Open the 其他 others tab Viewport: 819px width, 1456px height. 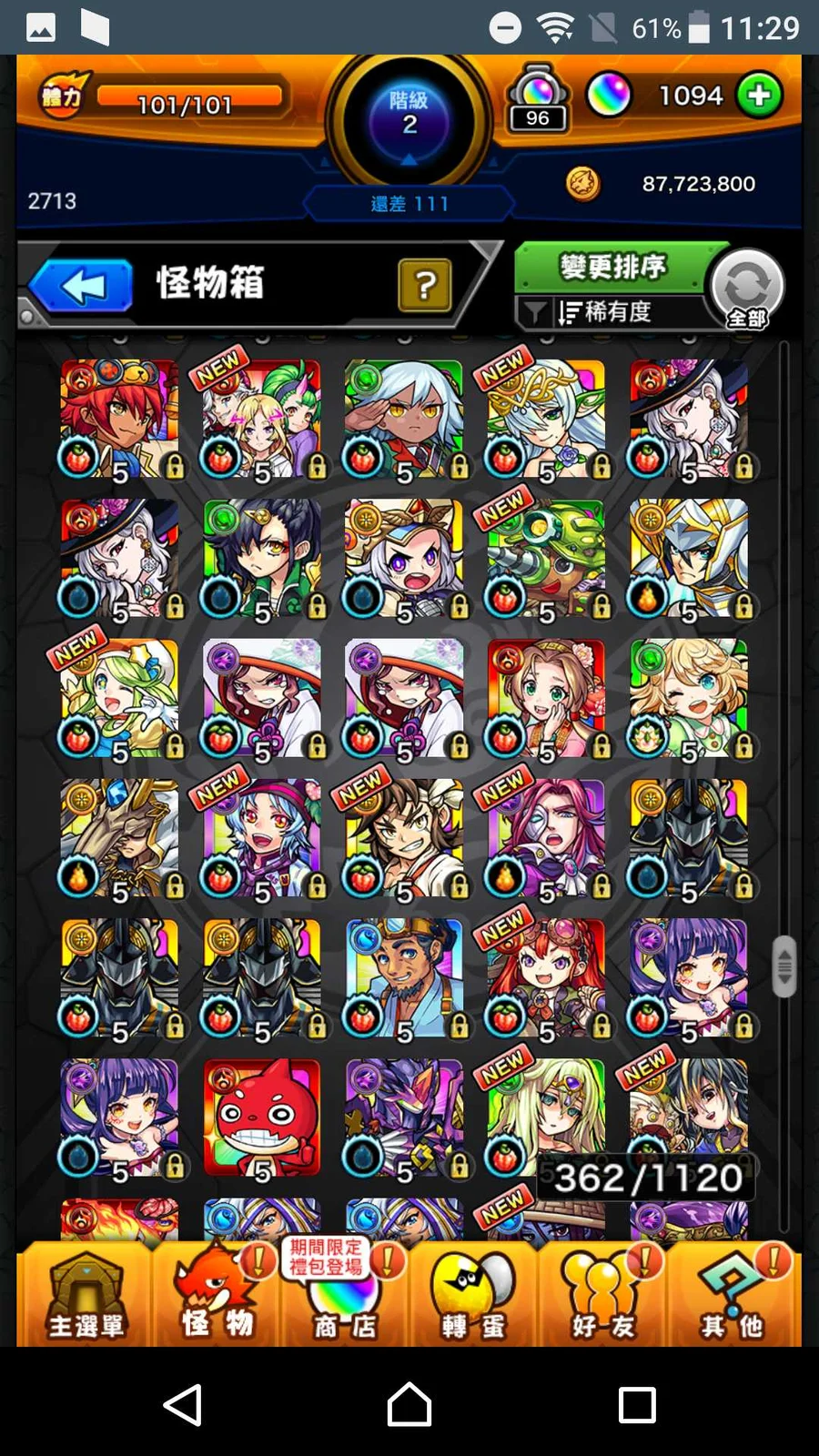[732, 1297]
